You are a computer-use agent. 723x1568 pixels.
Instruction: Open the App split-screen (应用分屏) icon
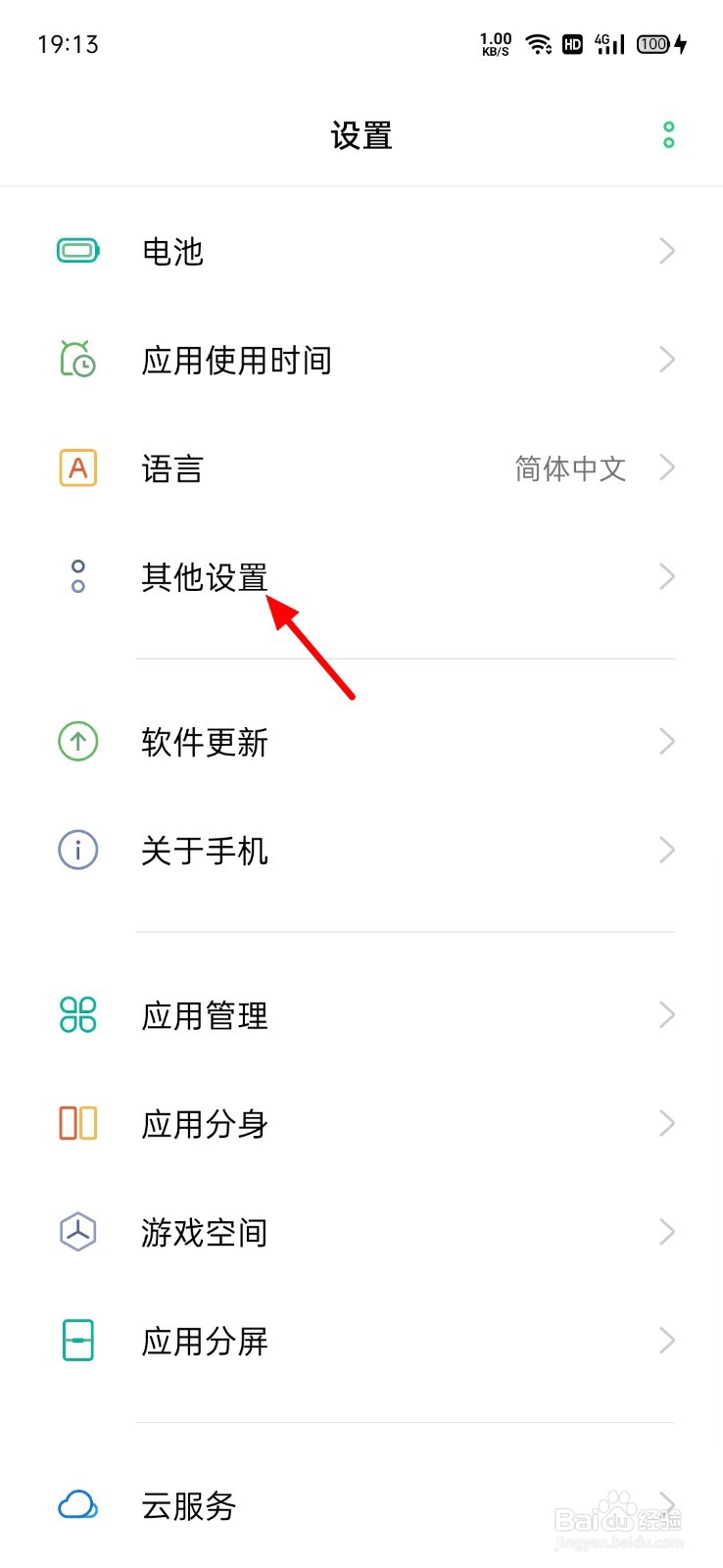tap(76, 1342)
